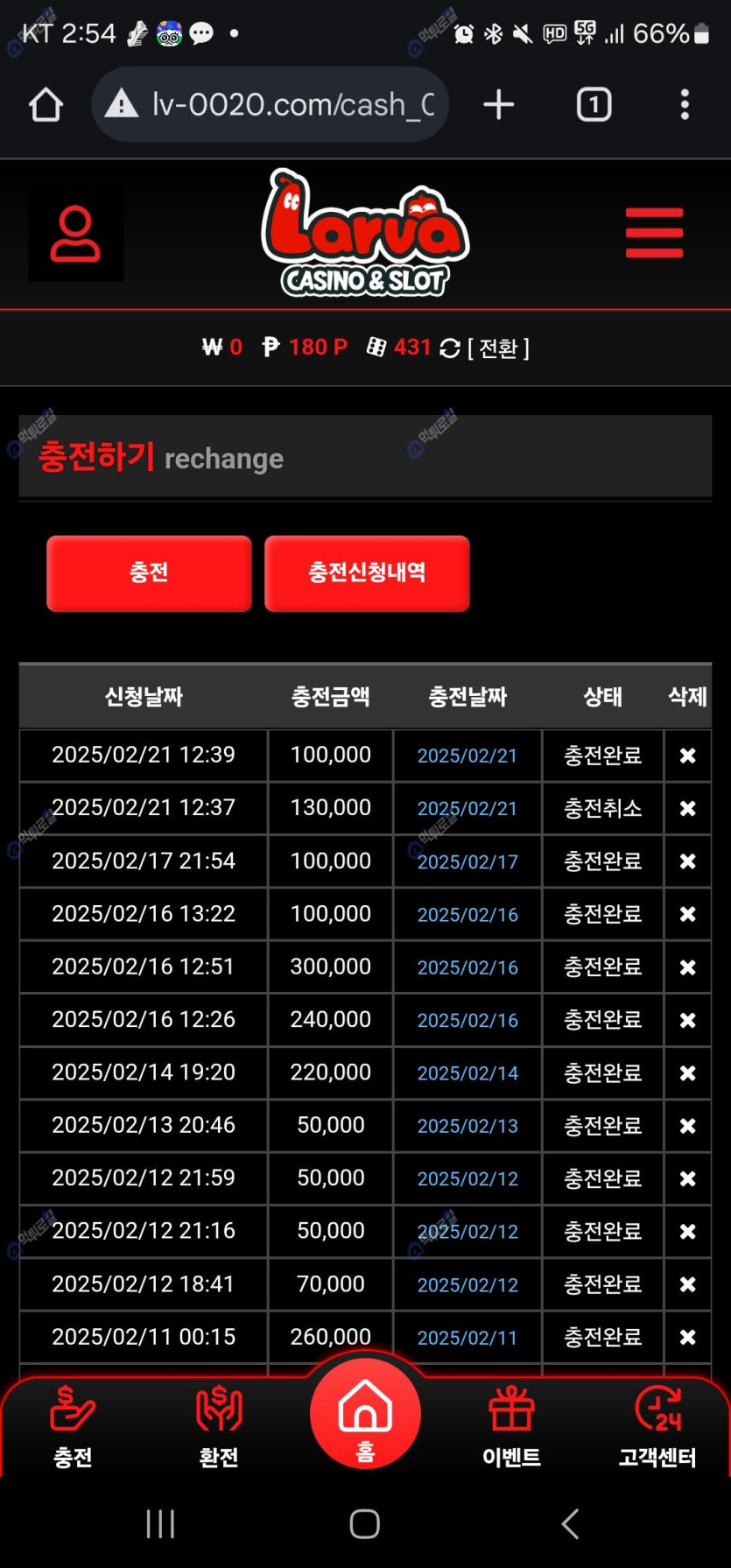731x1568 pixels.
Task: Open the red hamburger menu
Action: [x=654, y=233]
